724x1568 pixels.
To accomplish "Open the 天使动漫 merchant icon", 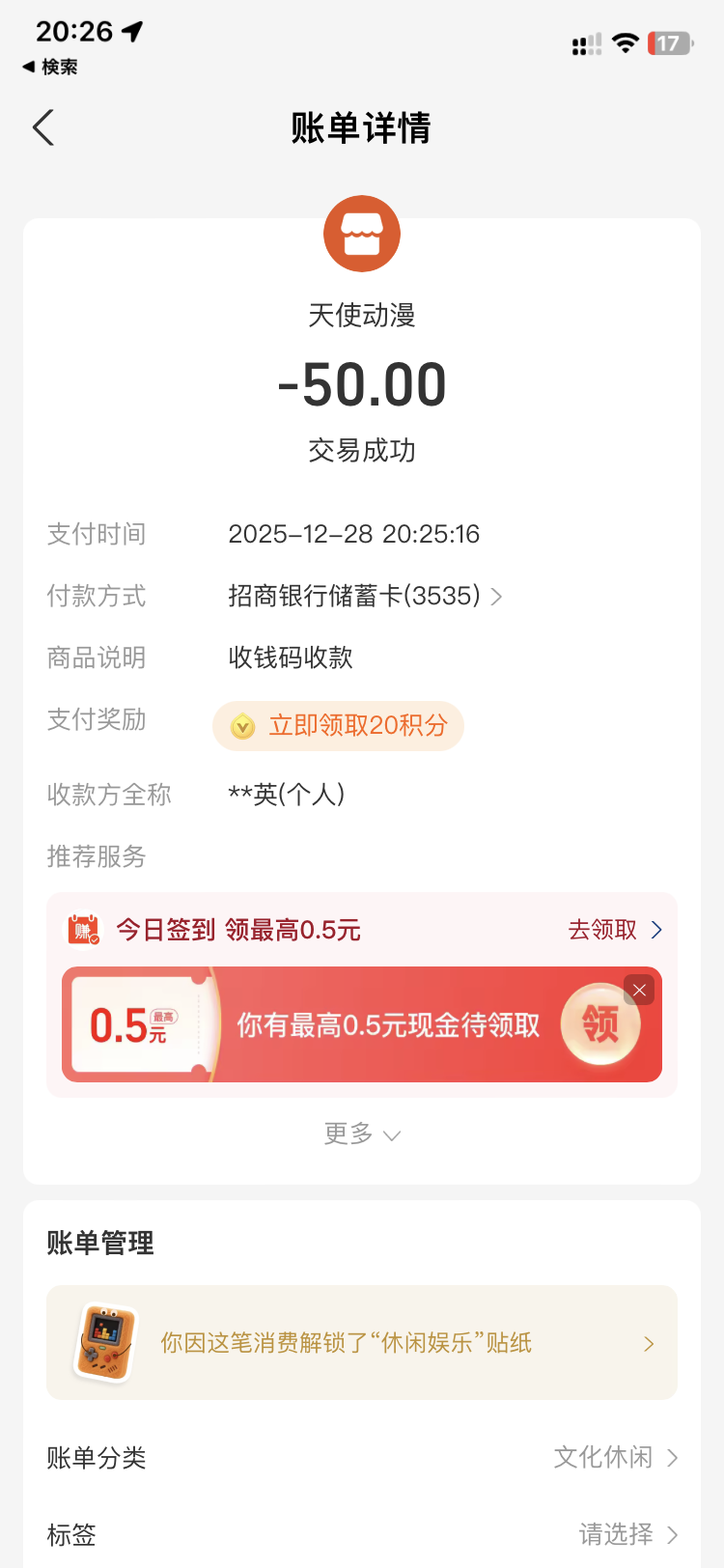I will click(362, 235).
